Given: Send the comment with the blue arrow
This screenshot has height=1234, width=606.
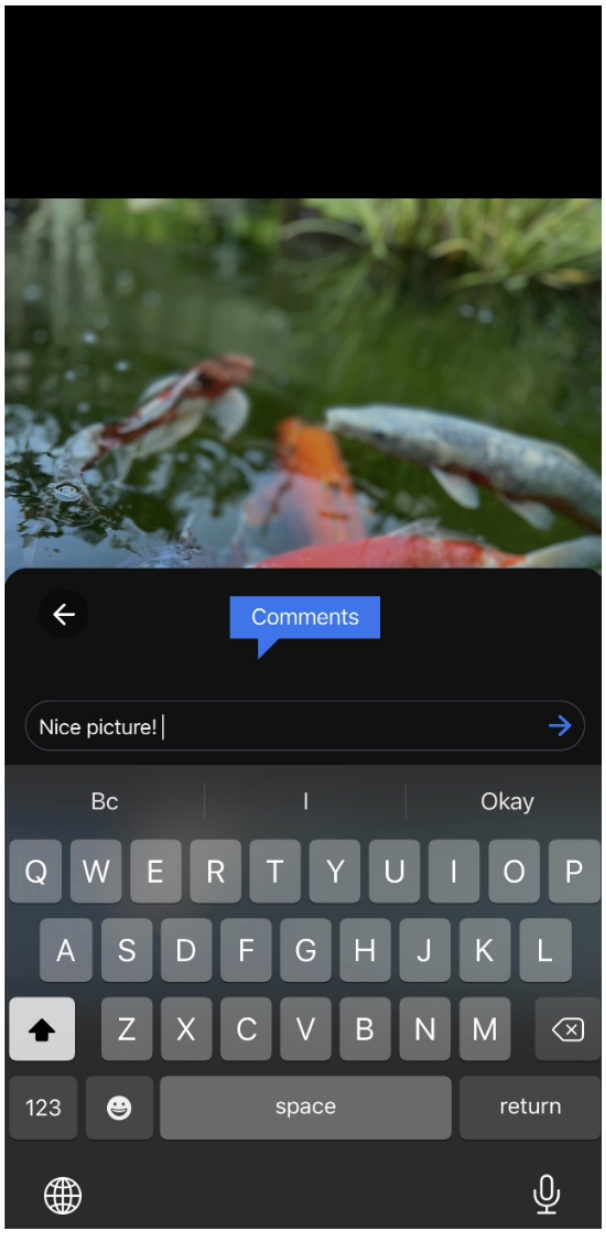Looking at the screenshot, I should pyautogui.click(x=559, y=726).
